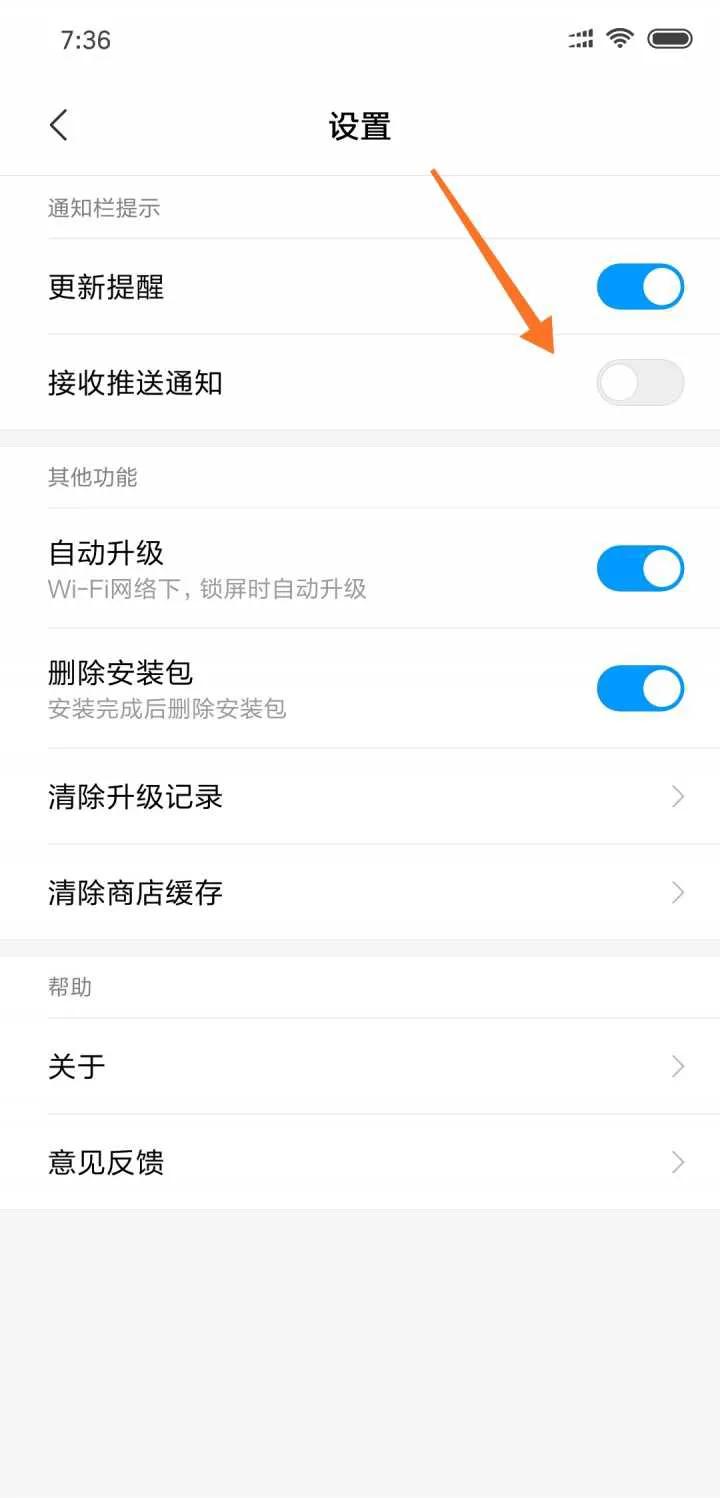
Task: Open 清除商店缓存 with its arrow
Action: click(x=676, y=892)
